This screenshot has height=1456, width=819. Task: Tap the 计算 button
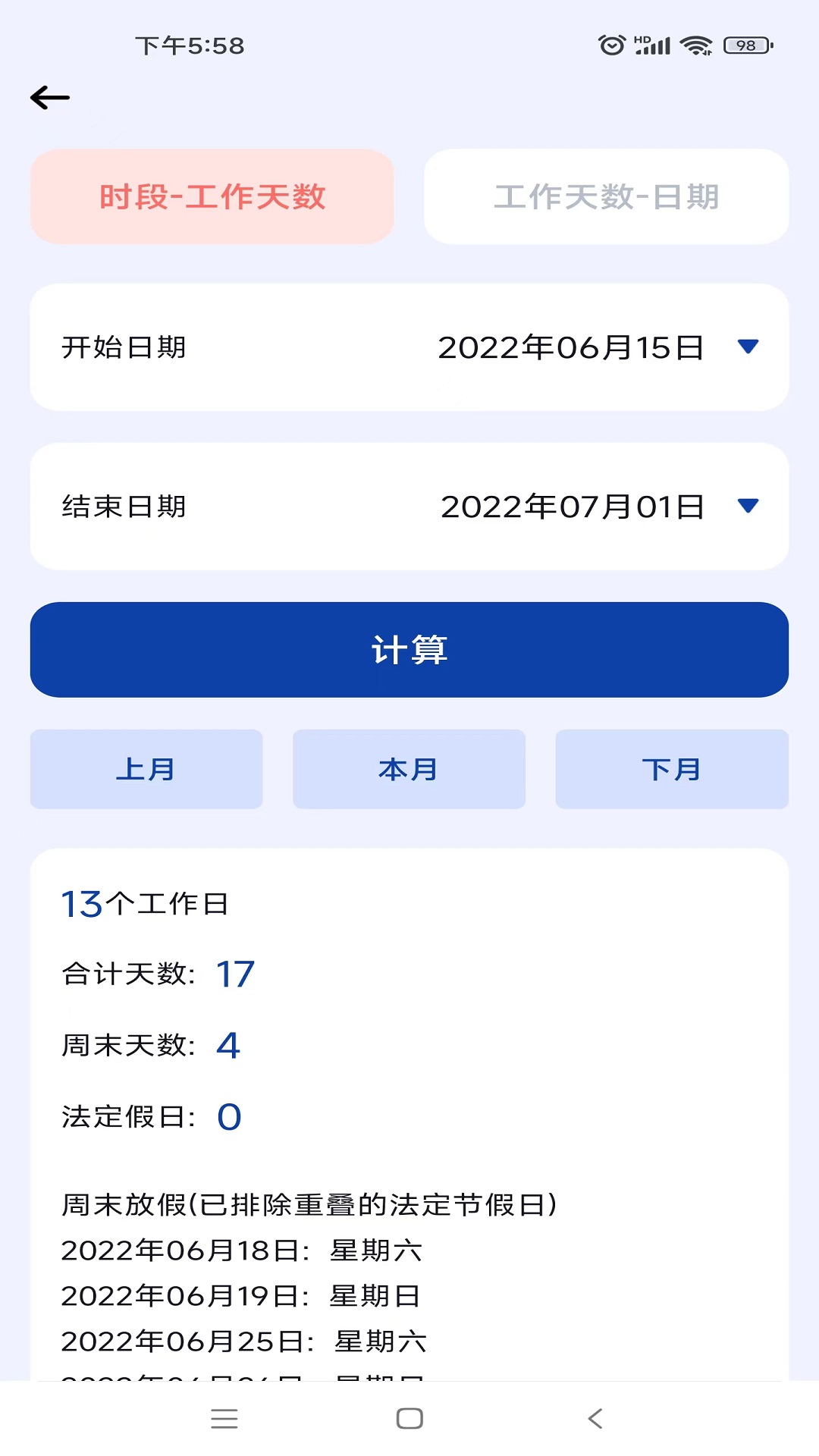[x=409, y=650]
